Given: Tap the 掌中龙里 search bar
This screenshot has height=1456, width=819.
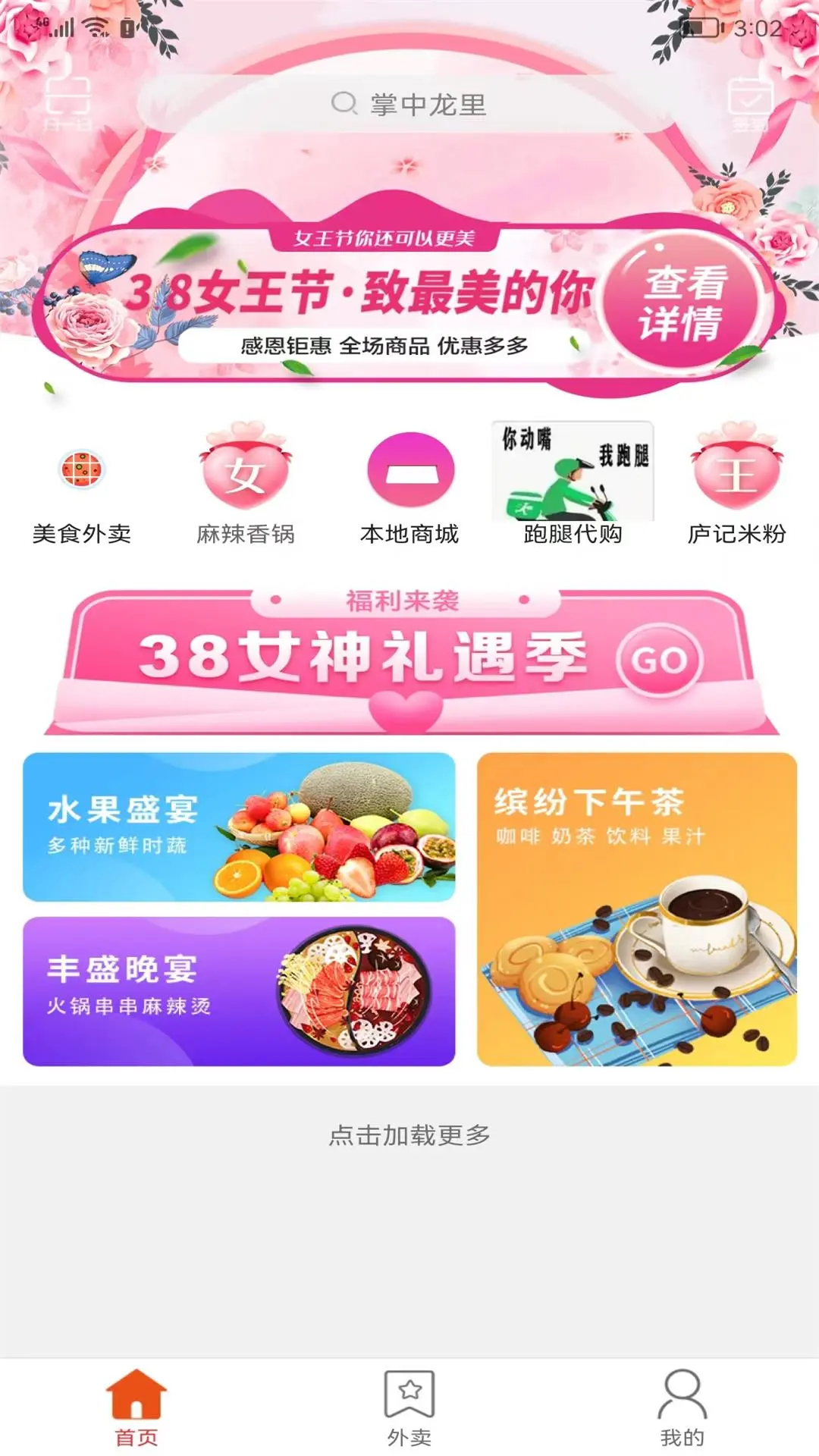Looking at the screenshot, I should coord(409,105).
